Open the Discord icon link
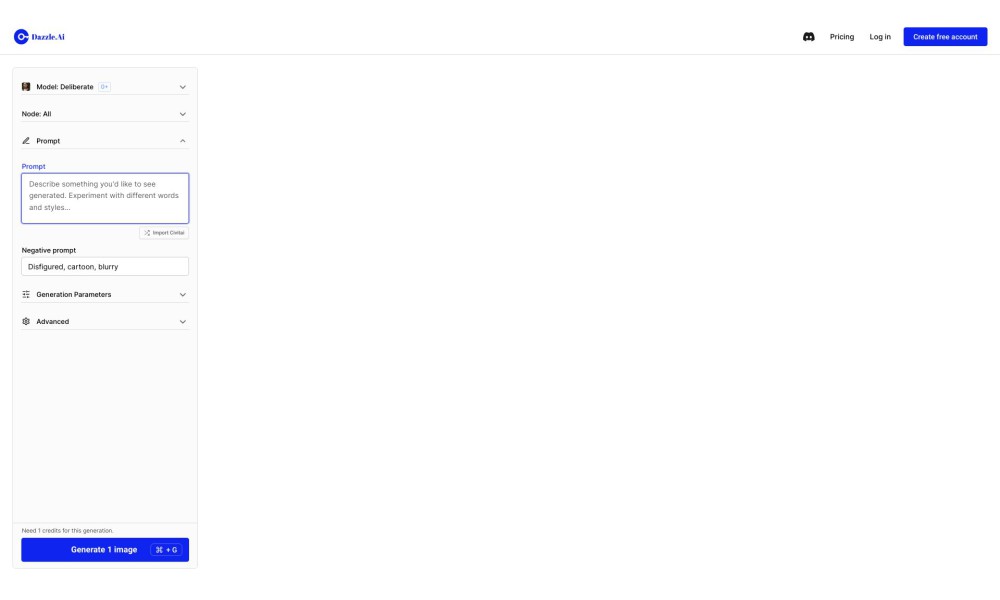The height and width of the screenshot is (600, 1000). 809,37
